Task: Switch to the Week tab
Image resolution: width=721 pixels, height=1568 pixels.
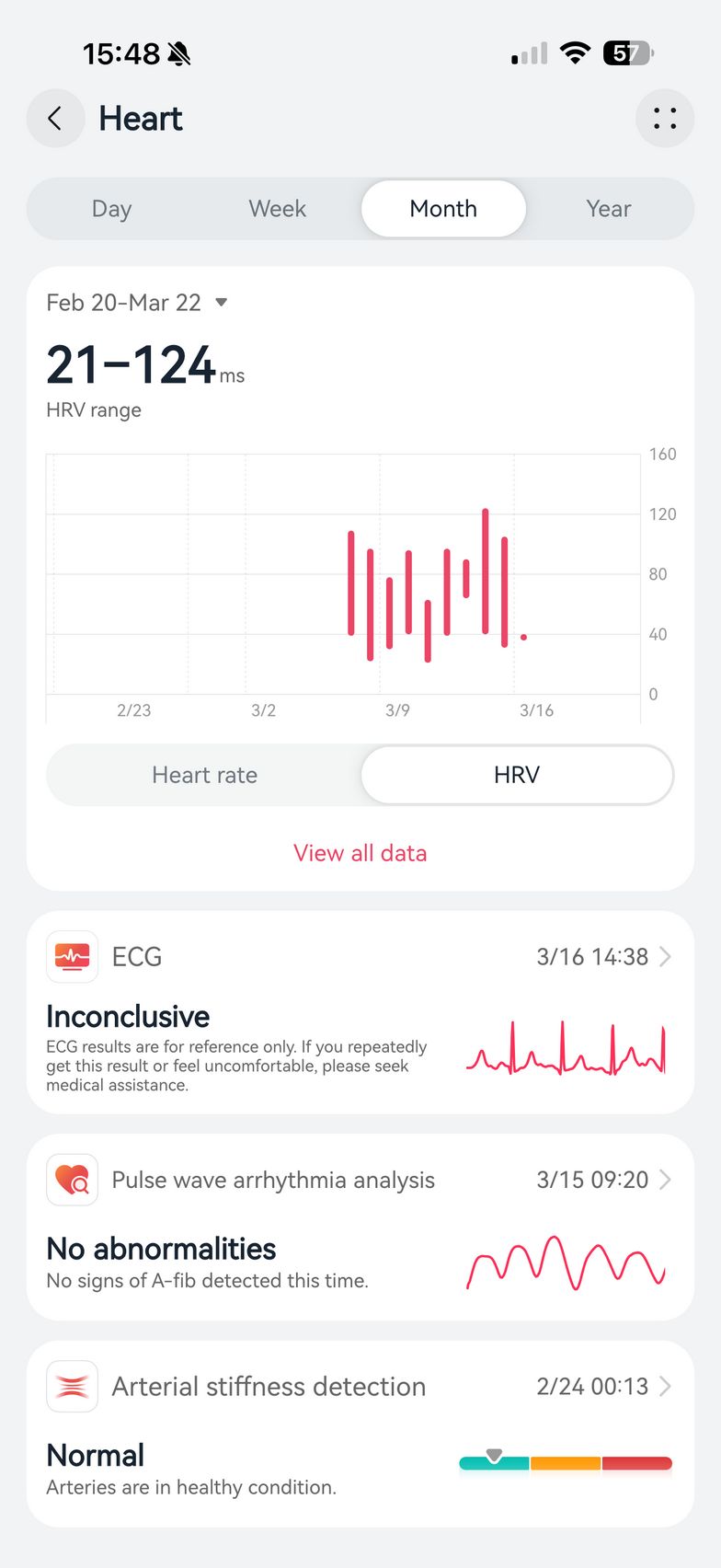Action: [x=277, y=209]
